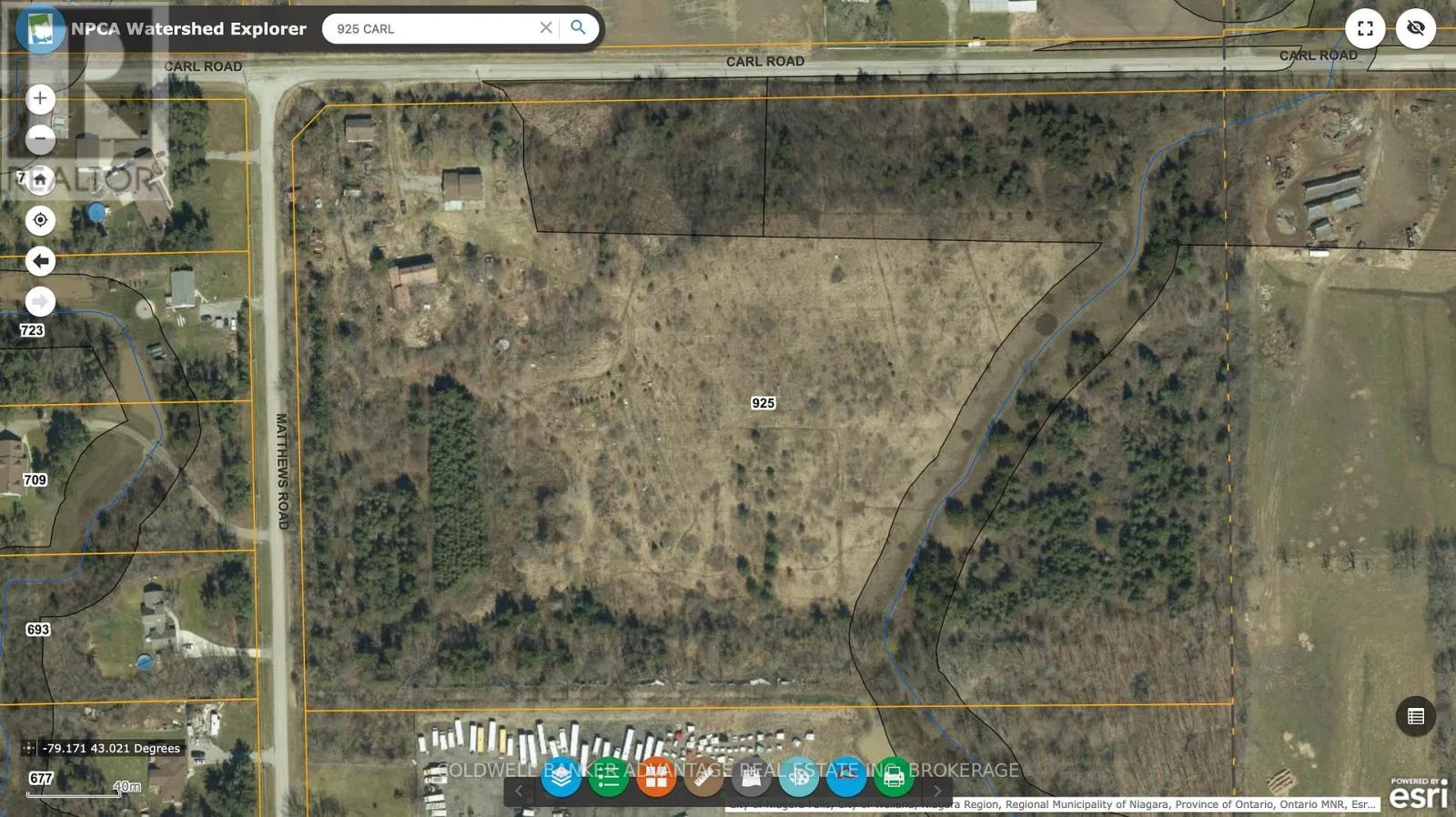Run the address search with the magnifier
The height and width of the screenshot is (817, 1456).
coord(579,27)
